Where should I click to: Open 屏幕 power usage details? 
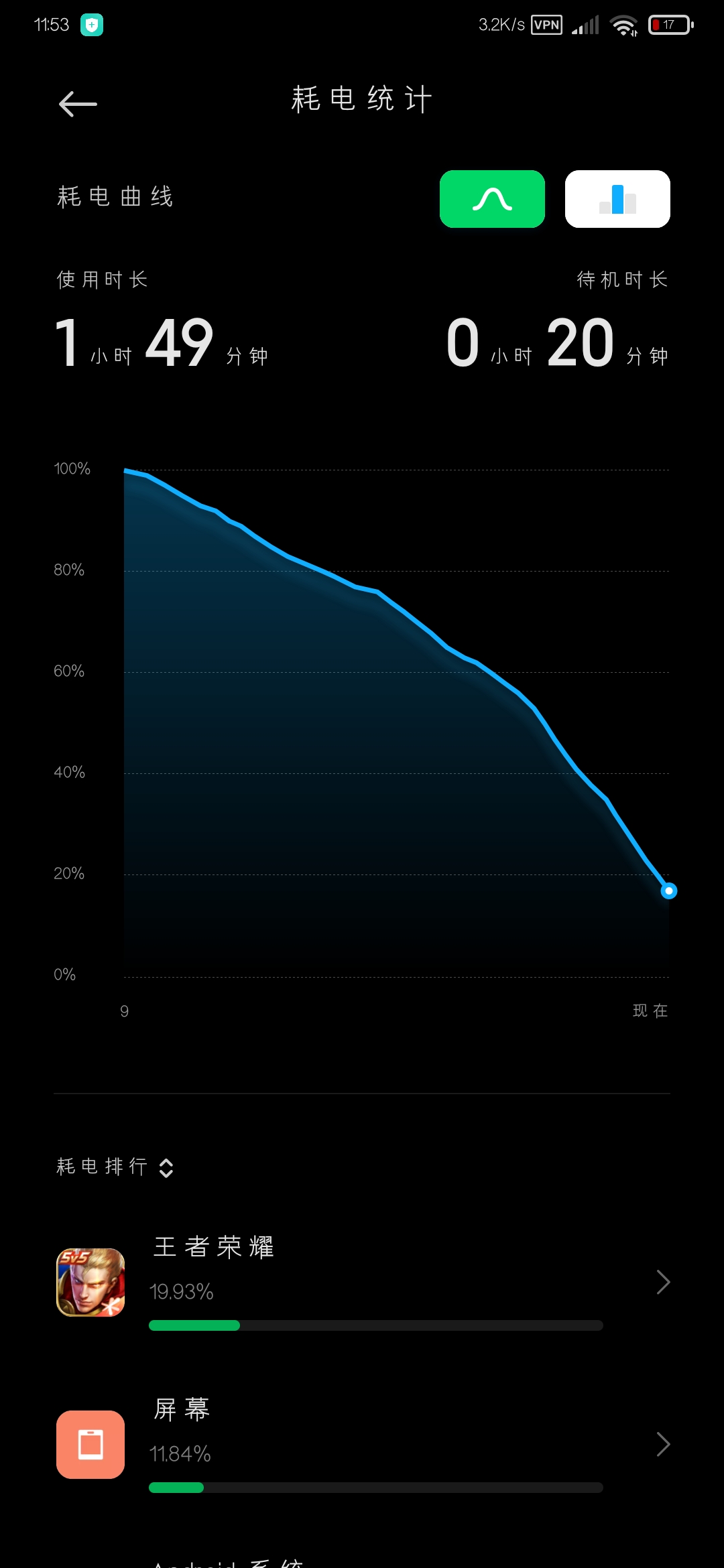362,1445
